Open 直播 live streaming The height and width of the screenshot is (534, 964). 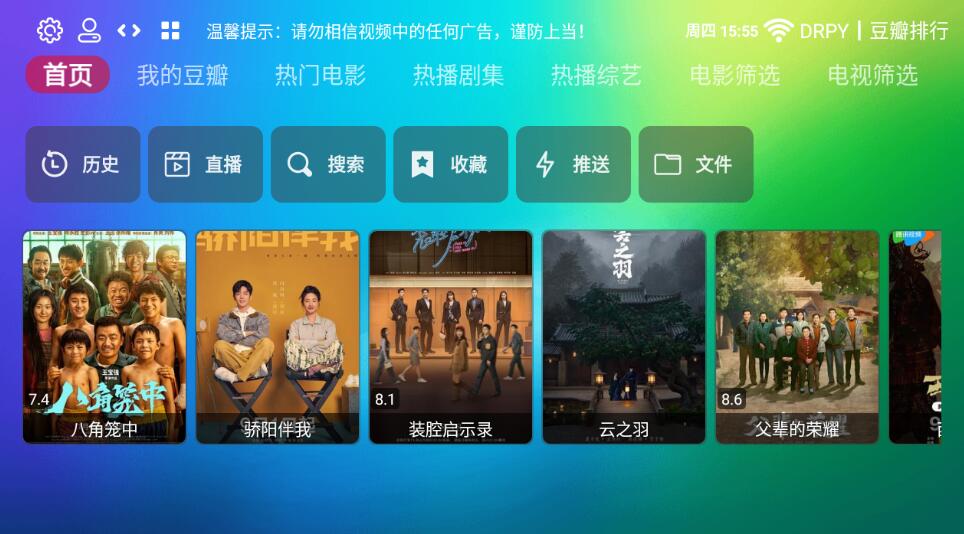click(205, 164)
